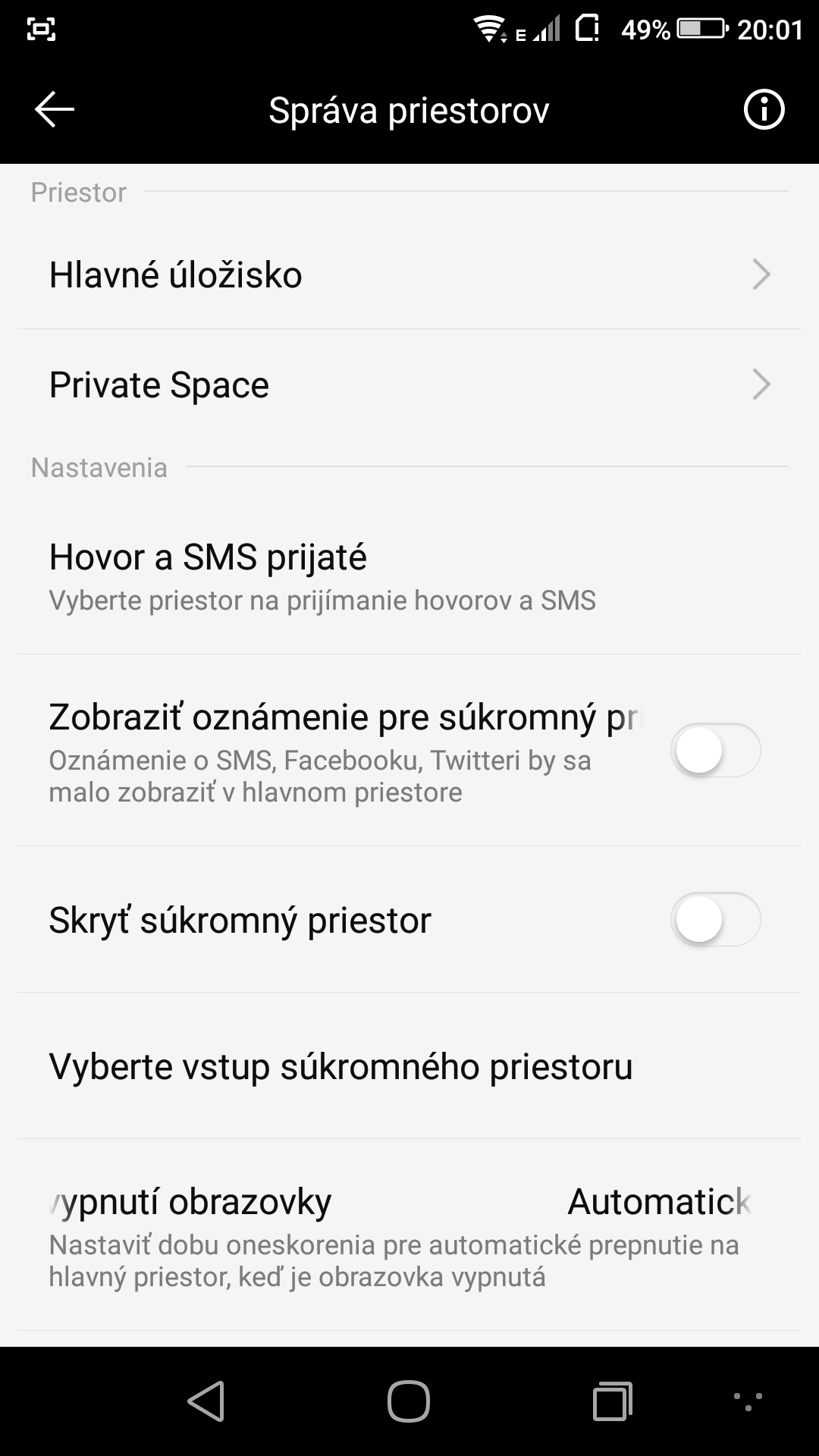The image size is (819, 1456).
Task: Open Vyberte vstup súkromného priestoru
Action: click(x=409, y=1066)
